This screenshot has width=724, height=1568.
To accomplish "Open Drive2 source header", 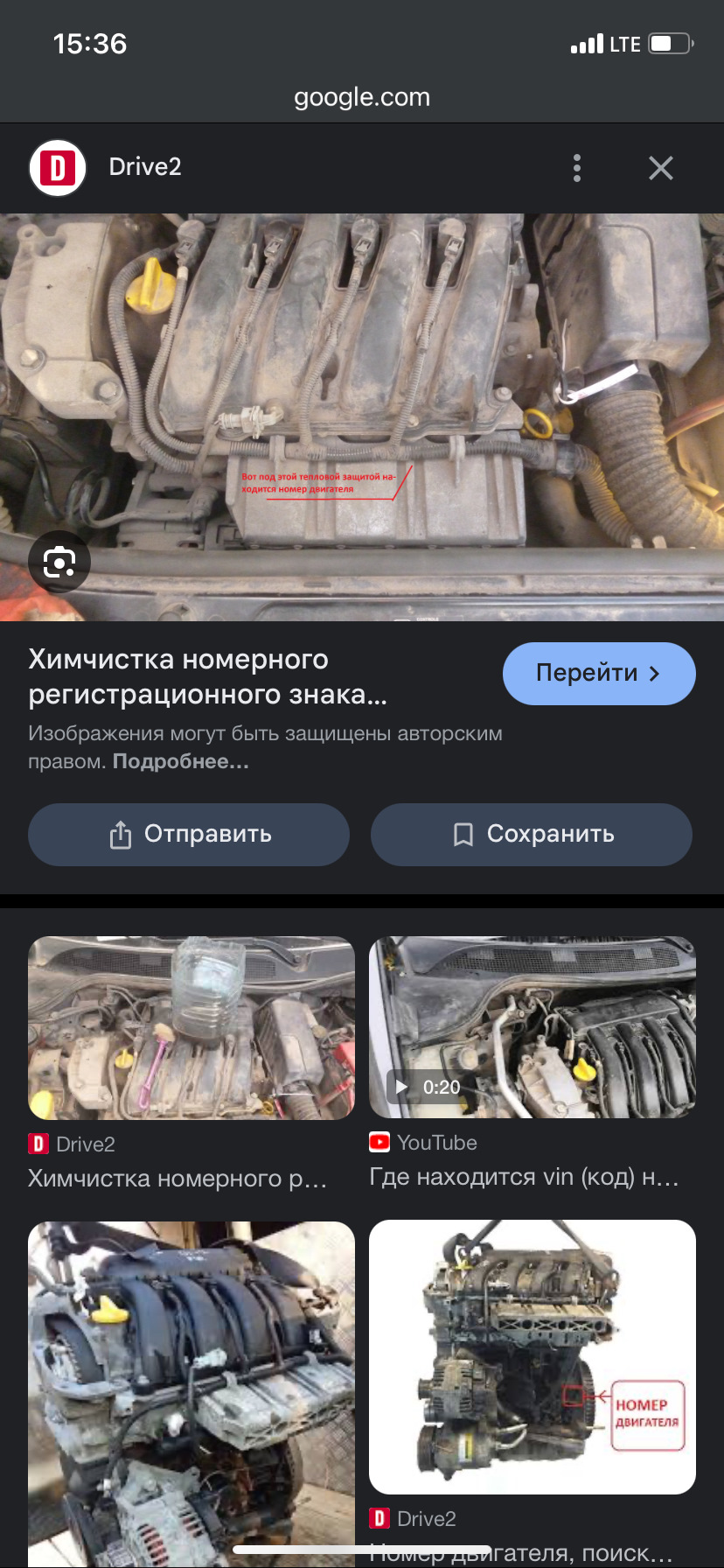I will [x=144, y=167].
